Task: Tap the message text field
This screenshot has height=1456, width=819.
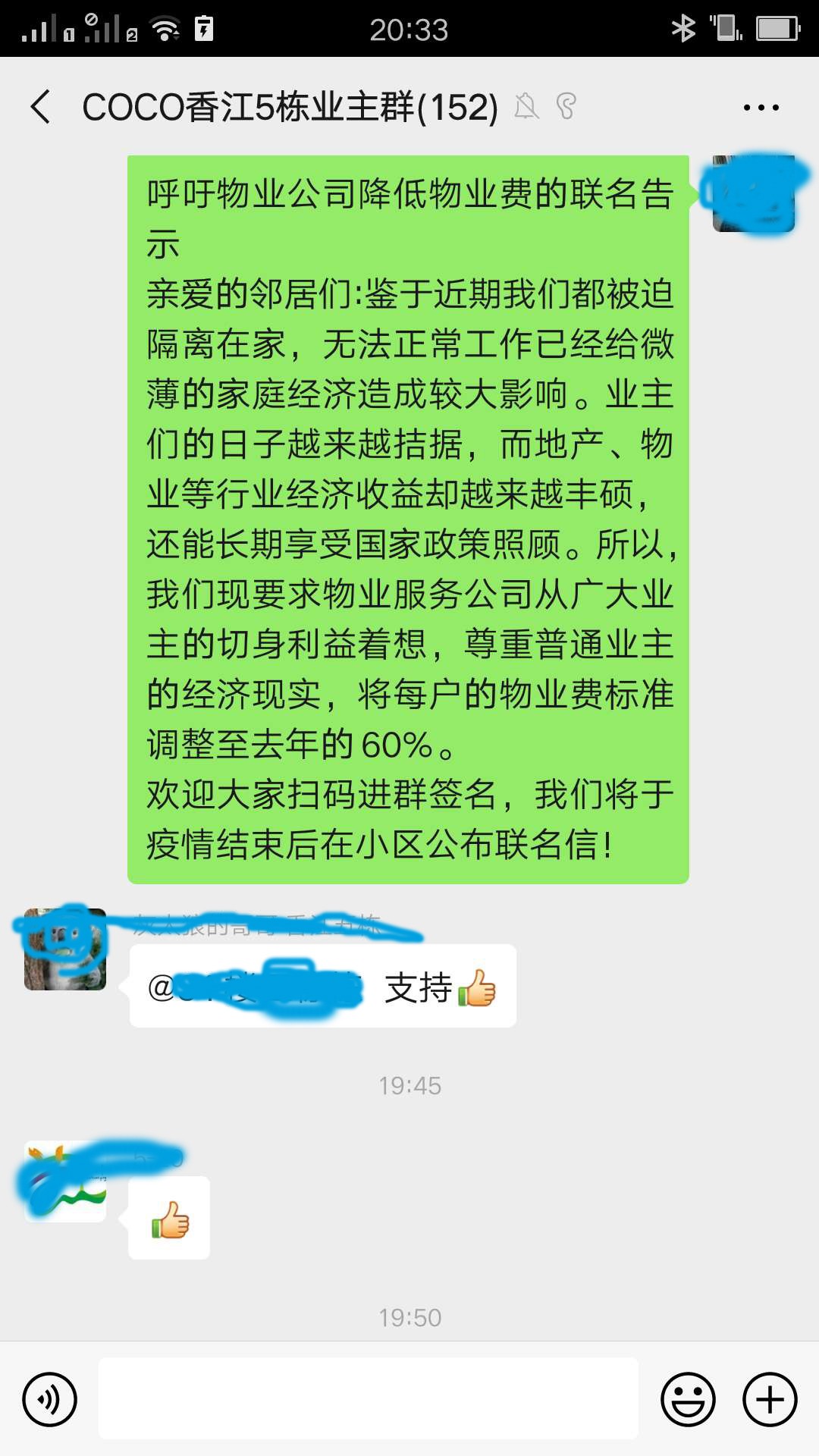Action: [368, 1398]
